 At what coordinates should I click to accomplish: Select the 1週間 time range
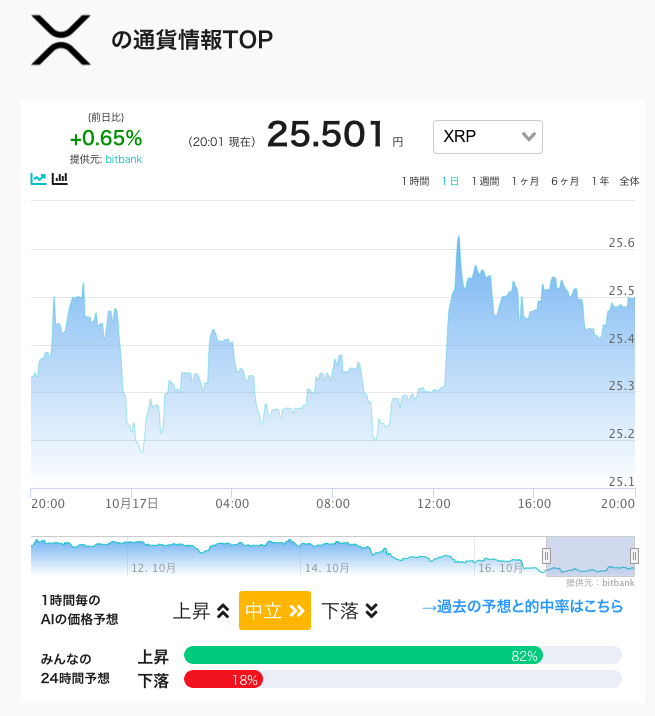coord(486,181)
